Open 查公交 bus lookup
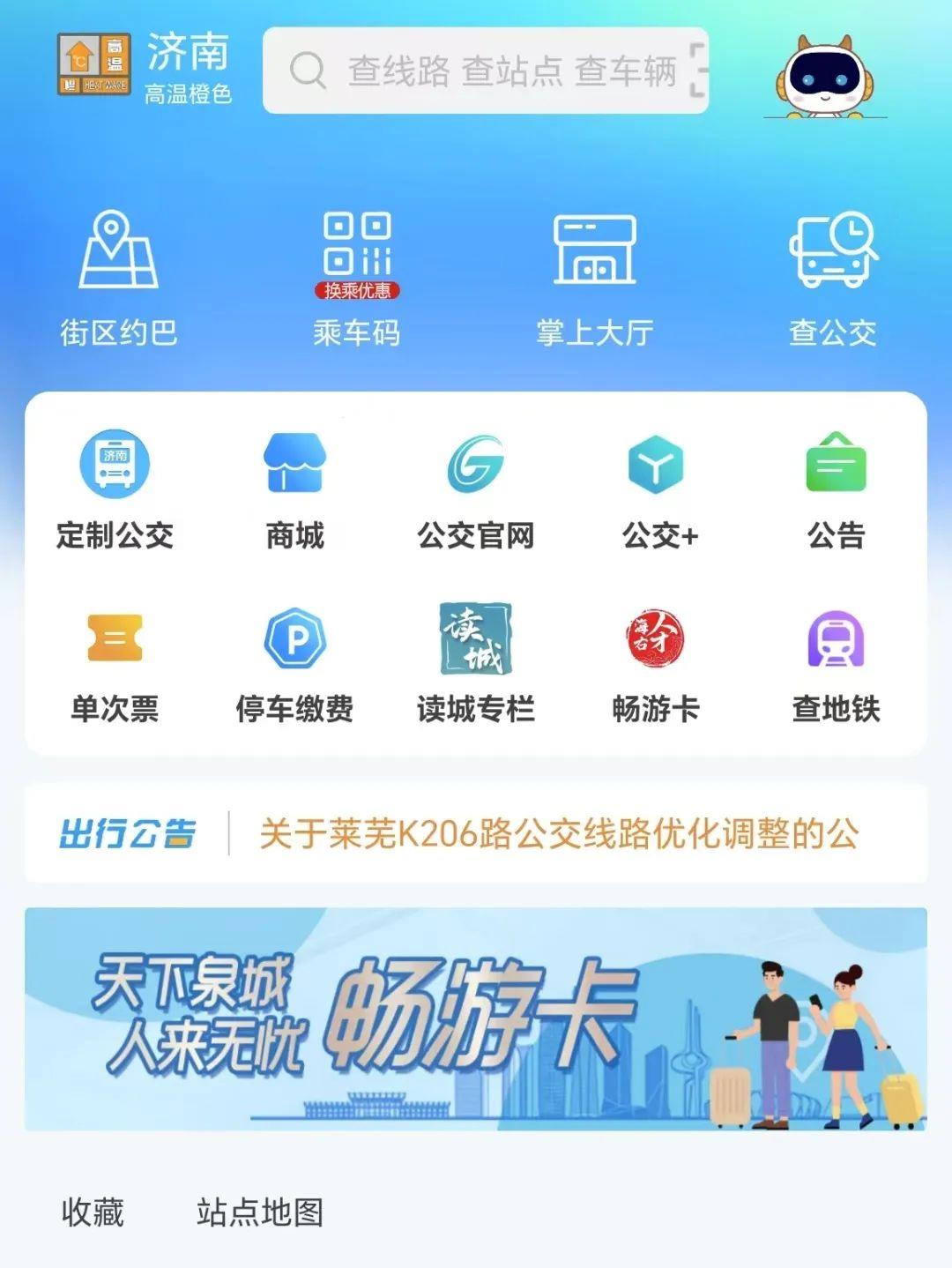Viewport: 952px width, 1268px height. click(832, 277)
